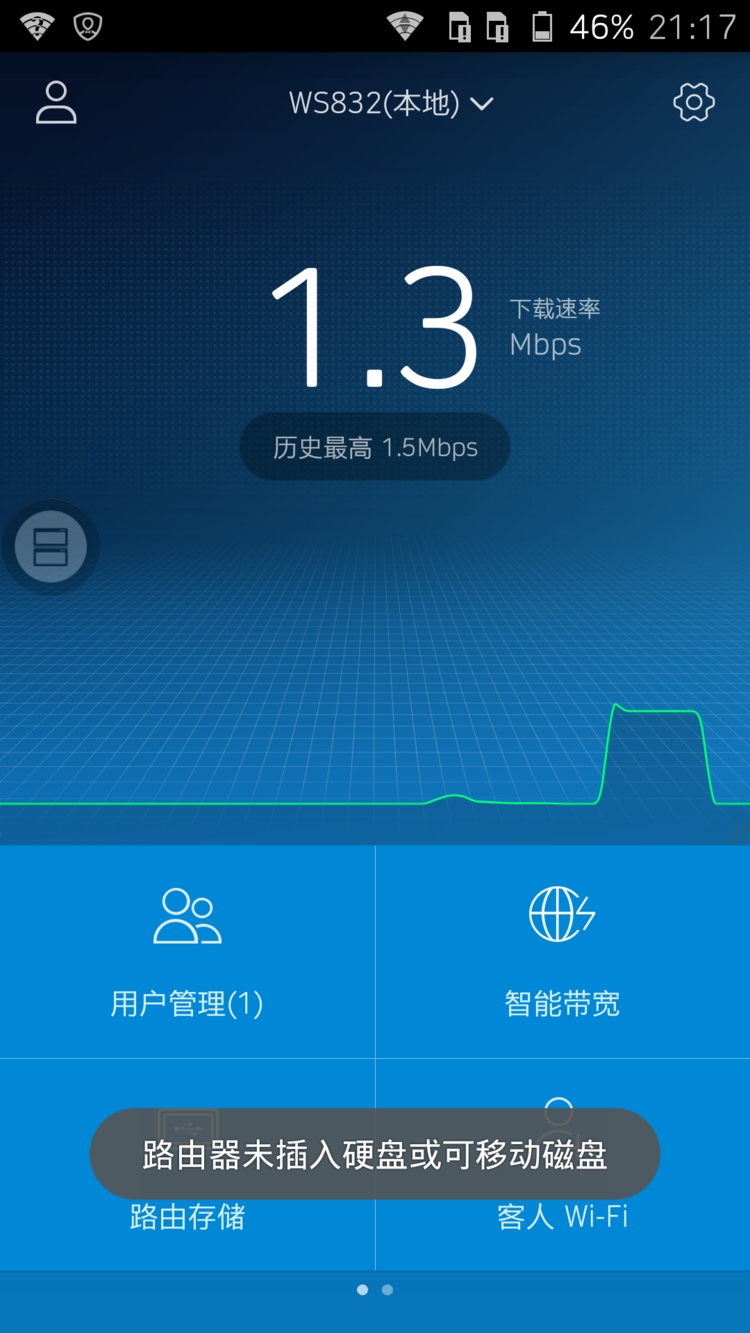The image size is (750, 1333).
Task: Open 用户管理(1) user management
Action: [187, 952]
